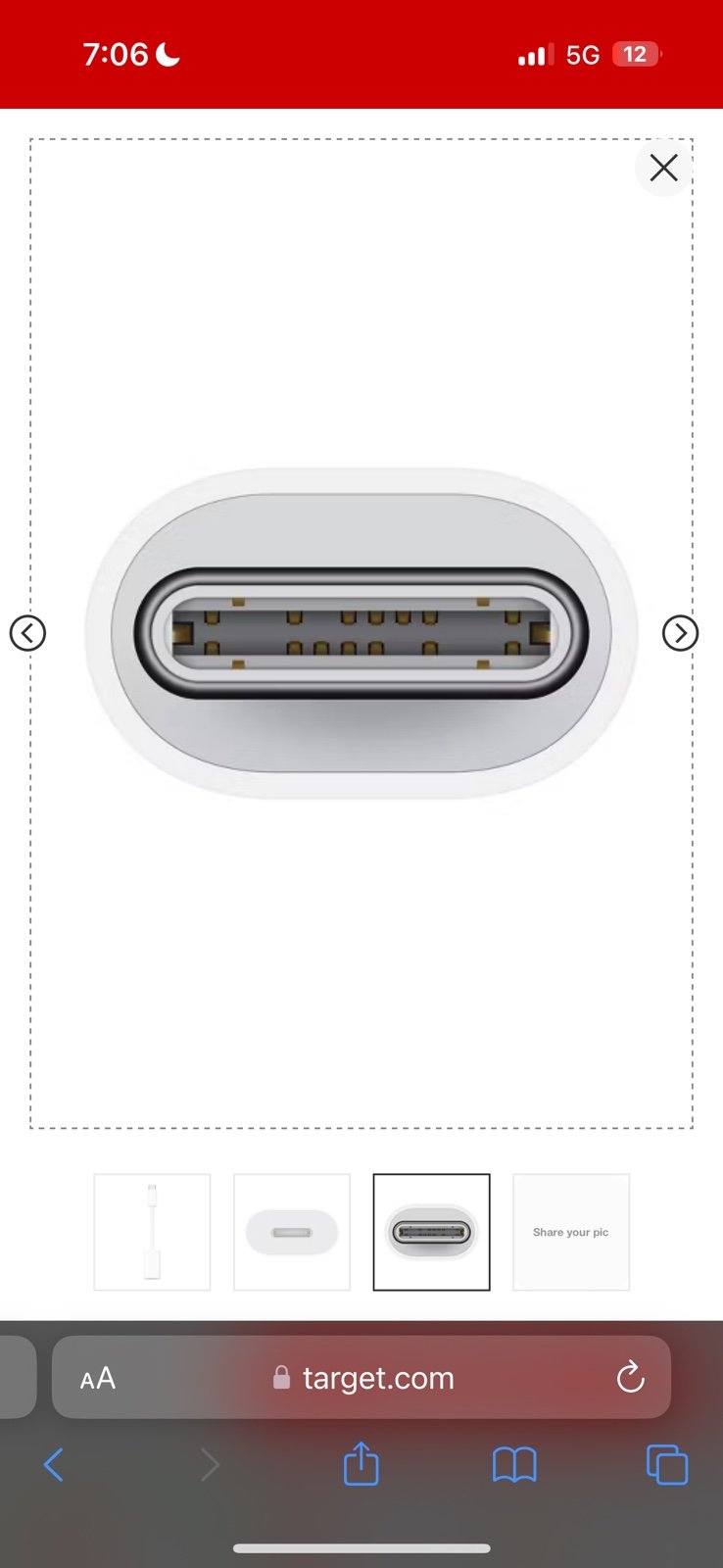The height and width of the screenshot is (1568, 723).
Task: Select the adapter cable thumbnail
Action: pyautogui.click(x=152, y=1232)
